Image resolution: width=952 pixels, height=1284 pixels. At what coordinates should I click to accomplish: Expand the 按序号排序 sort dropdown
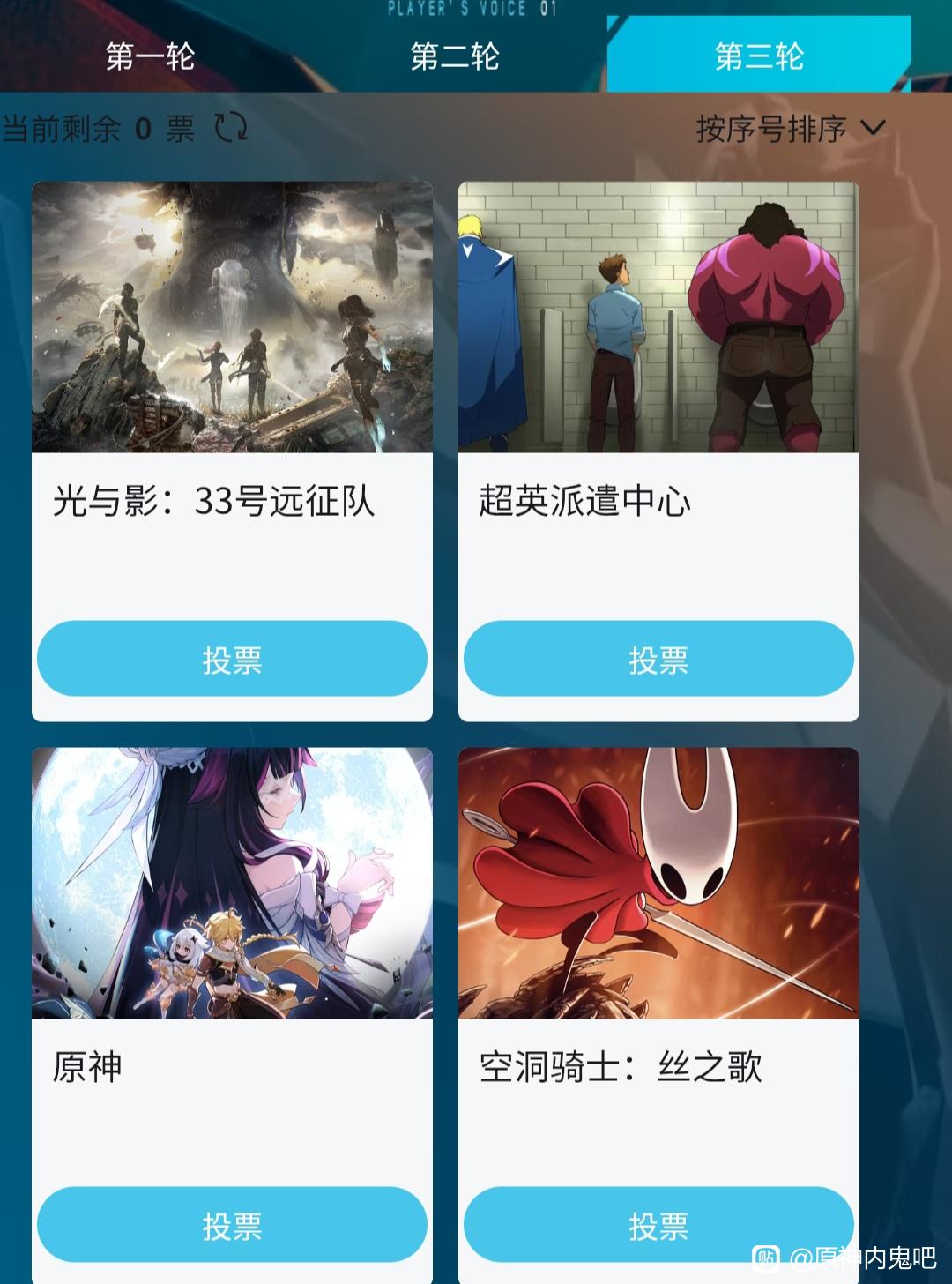coord(790,129)
